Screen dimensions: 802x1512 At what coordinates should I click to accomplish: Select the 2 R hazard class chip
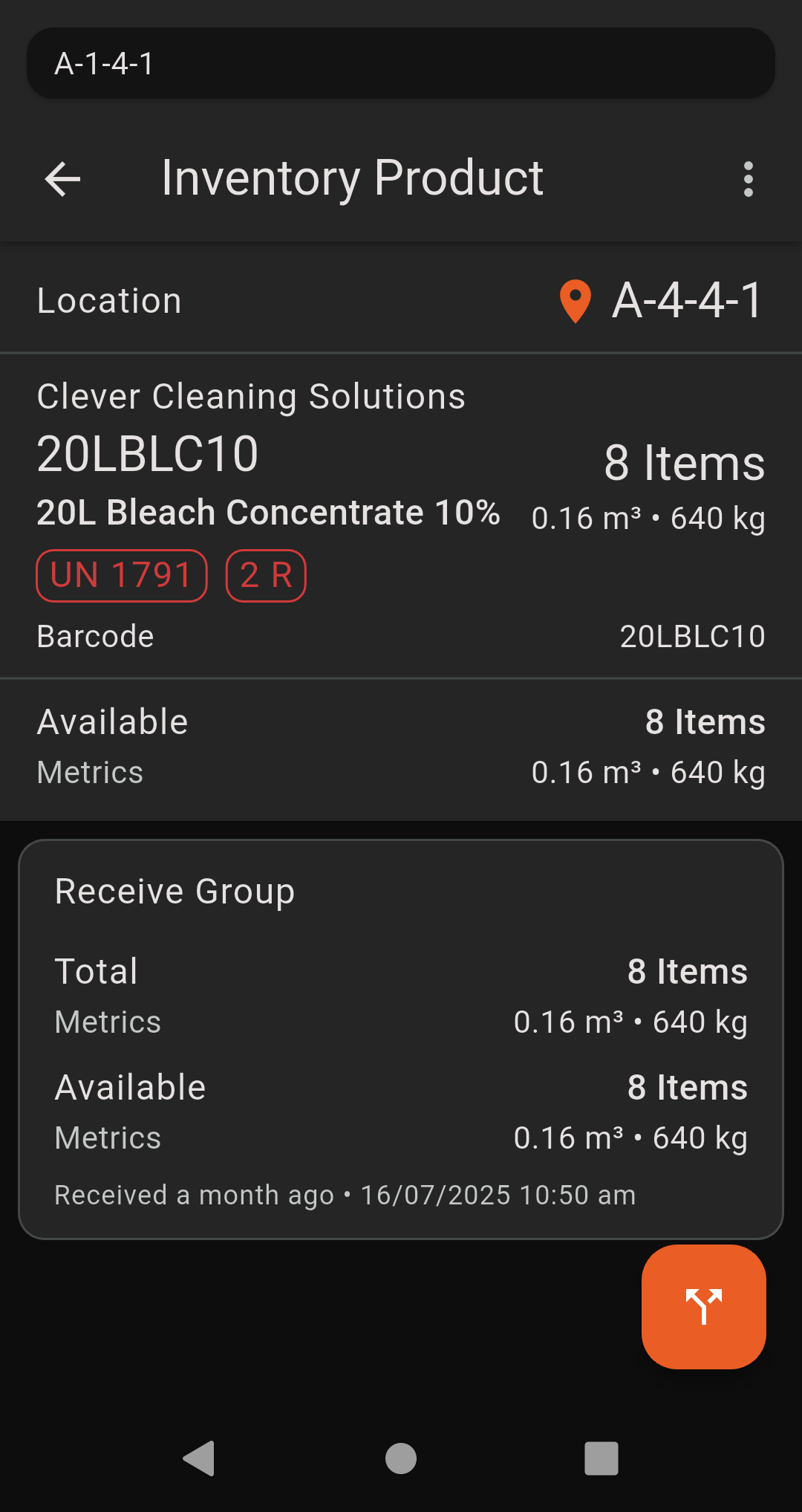265,574
